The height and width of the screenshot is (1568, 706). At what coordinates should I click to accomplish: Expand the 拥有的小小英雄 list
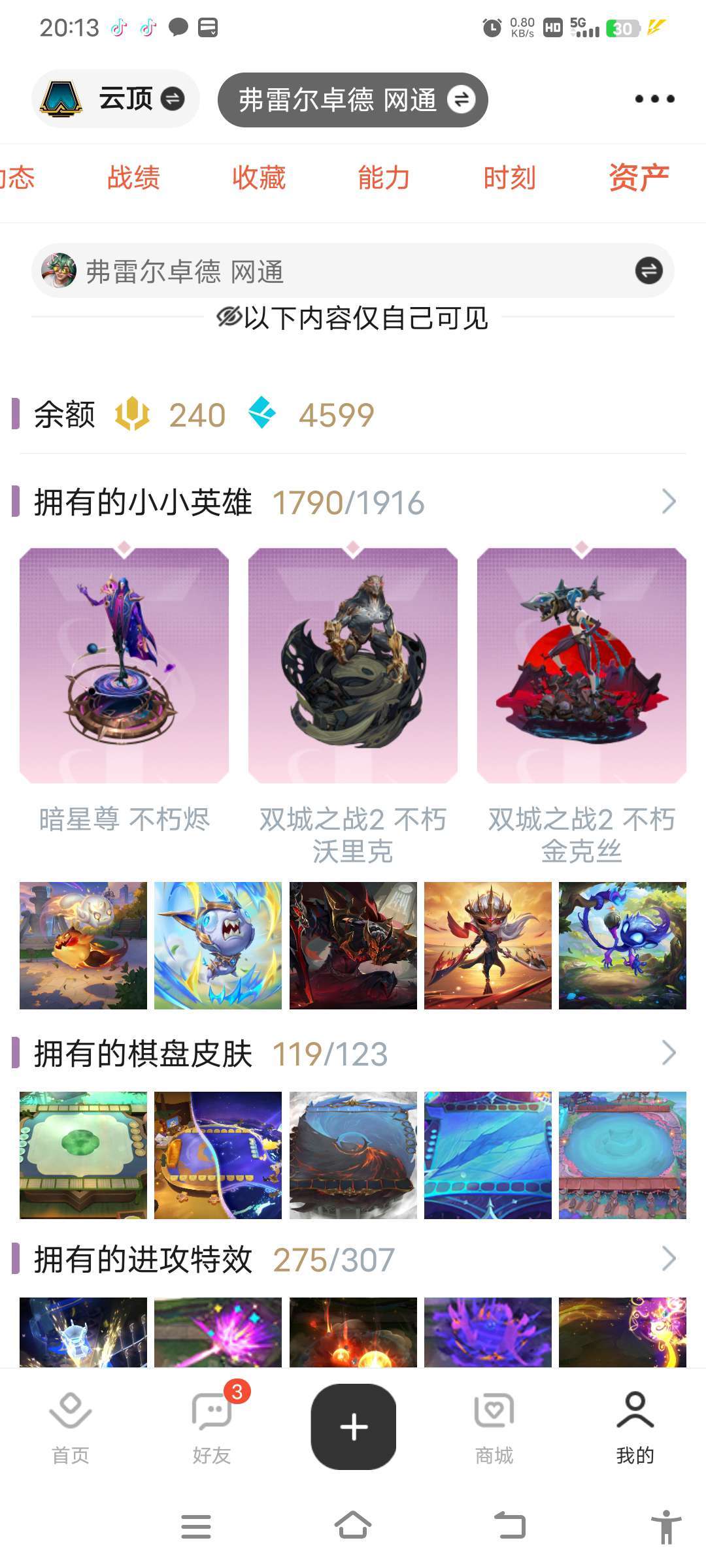[x=668, y=502]
